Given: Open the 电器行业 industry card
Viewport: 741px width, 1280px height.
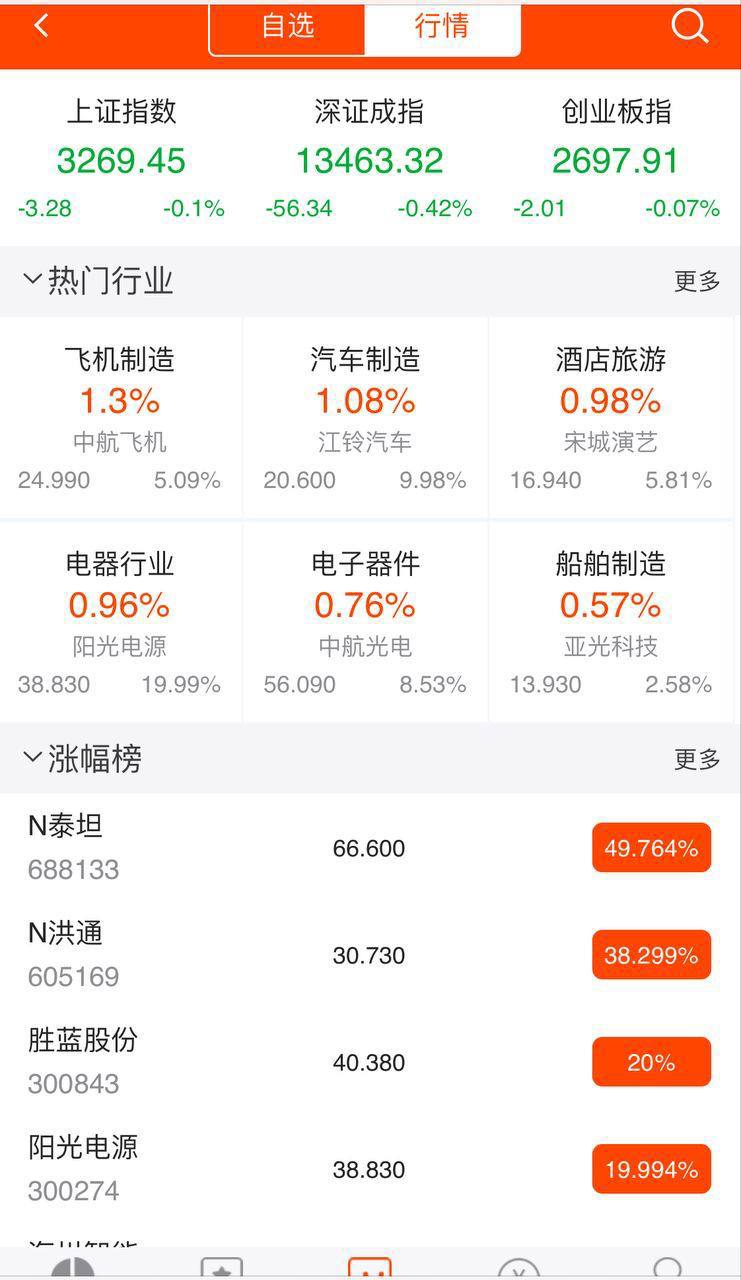Looking at the screenshot, I should pyautogui.click(x=120, y=622).
